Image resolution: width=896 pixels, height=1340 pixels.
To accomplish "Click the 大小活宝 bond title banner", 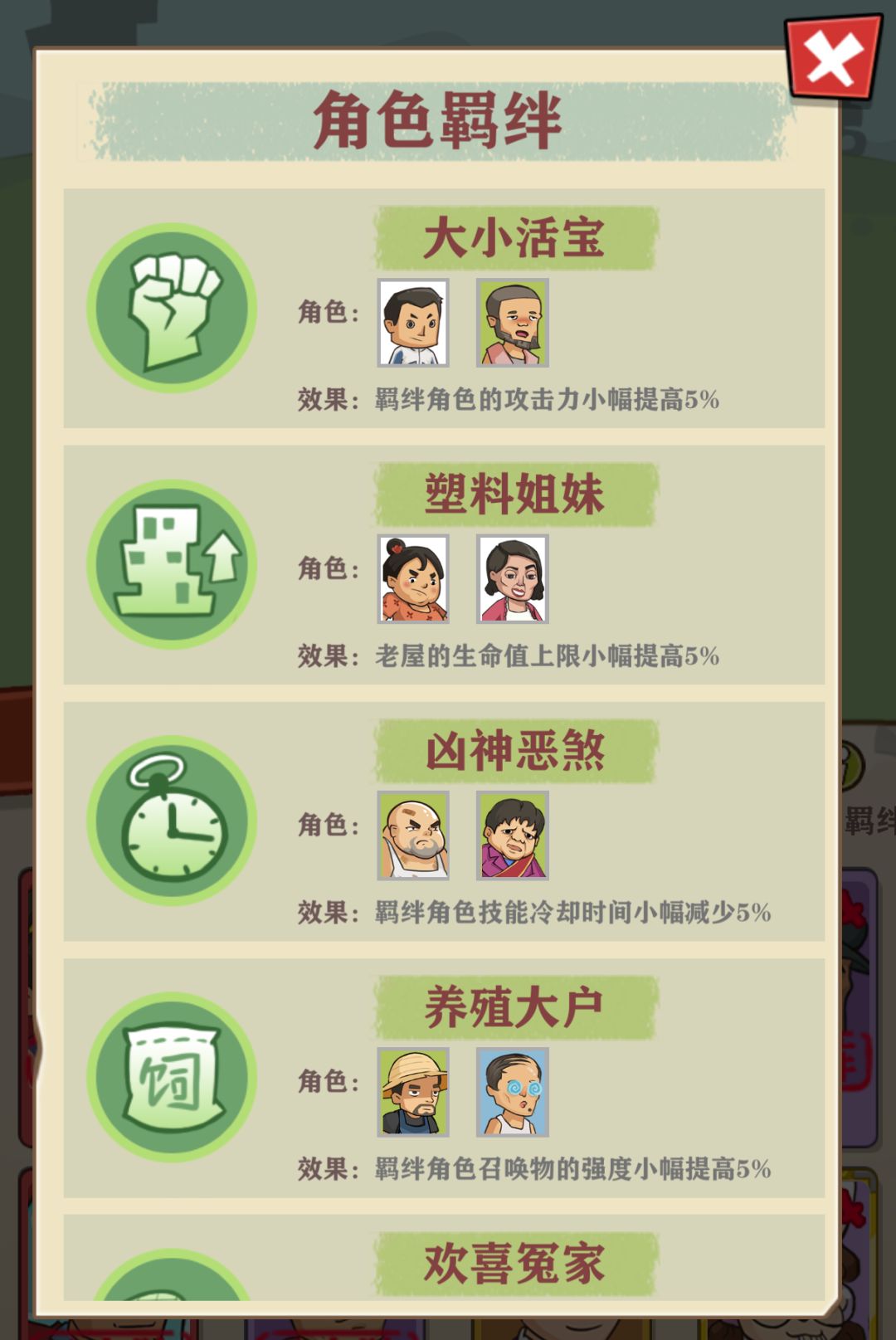I will click(x=514, y=236).
